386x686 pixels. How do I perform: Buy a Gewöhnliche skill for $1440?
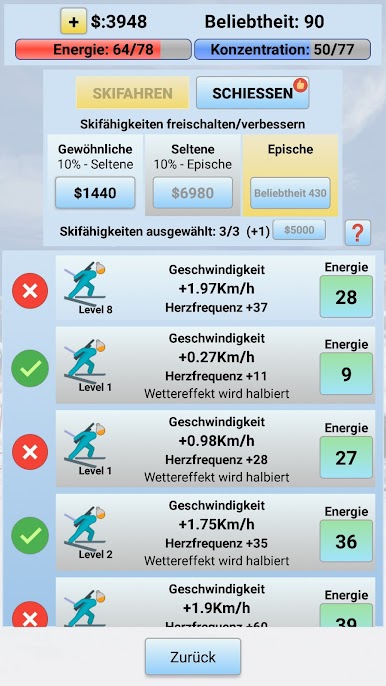pyautogui.click(x=95, y=193)
